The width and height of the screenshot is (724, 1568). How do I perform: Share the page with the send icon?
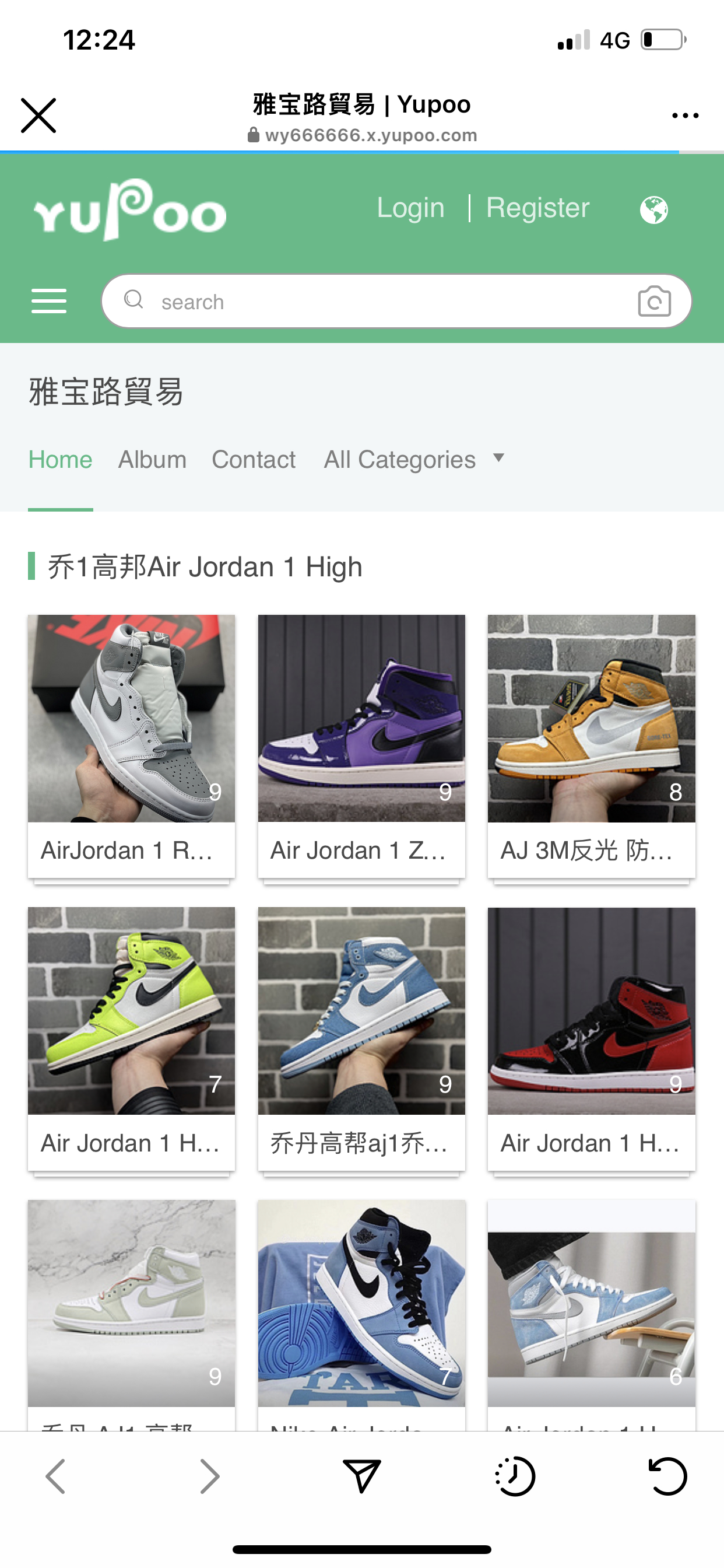coord(362,1475)
